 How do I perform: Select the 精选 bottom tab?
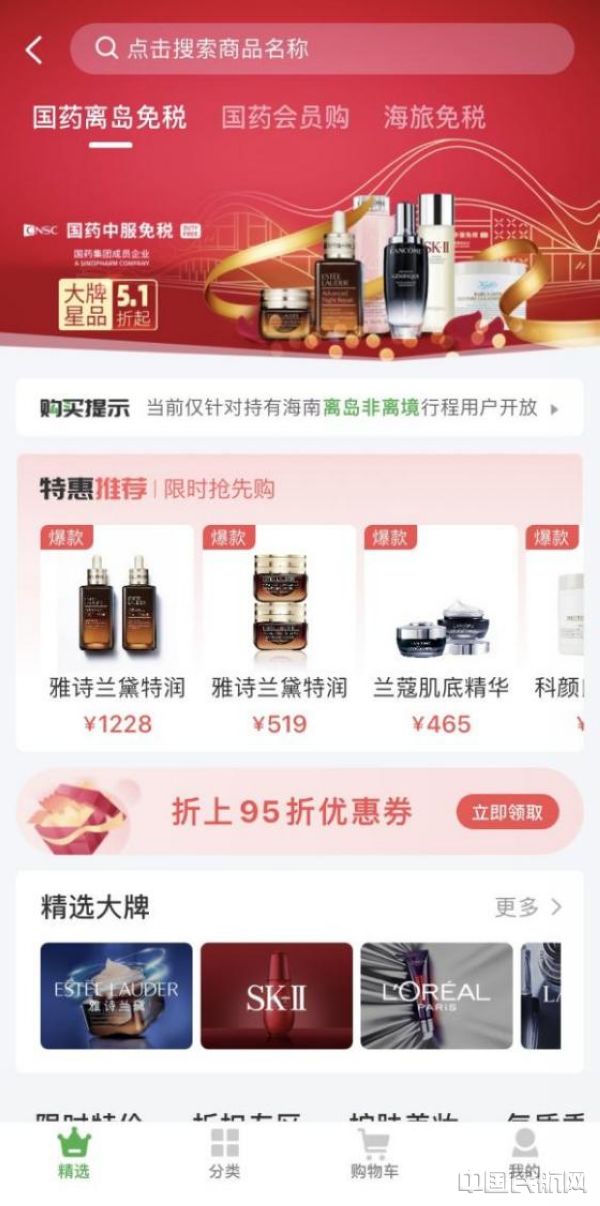tap(73, 1155)
